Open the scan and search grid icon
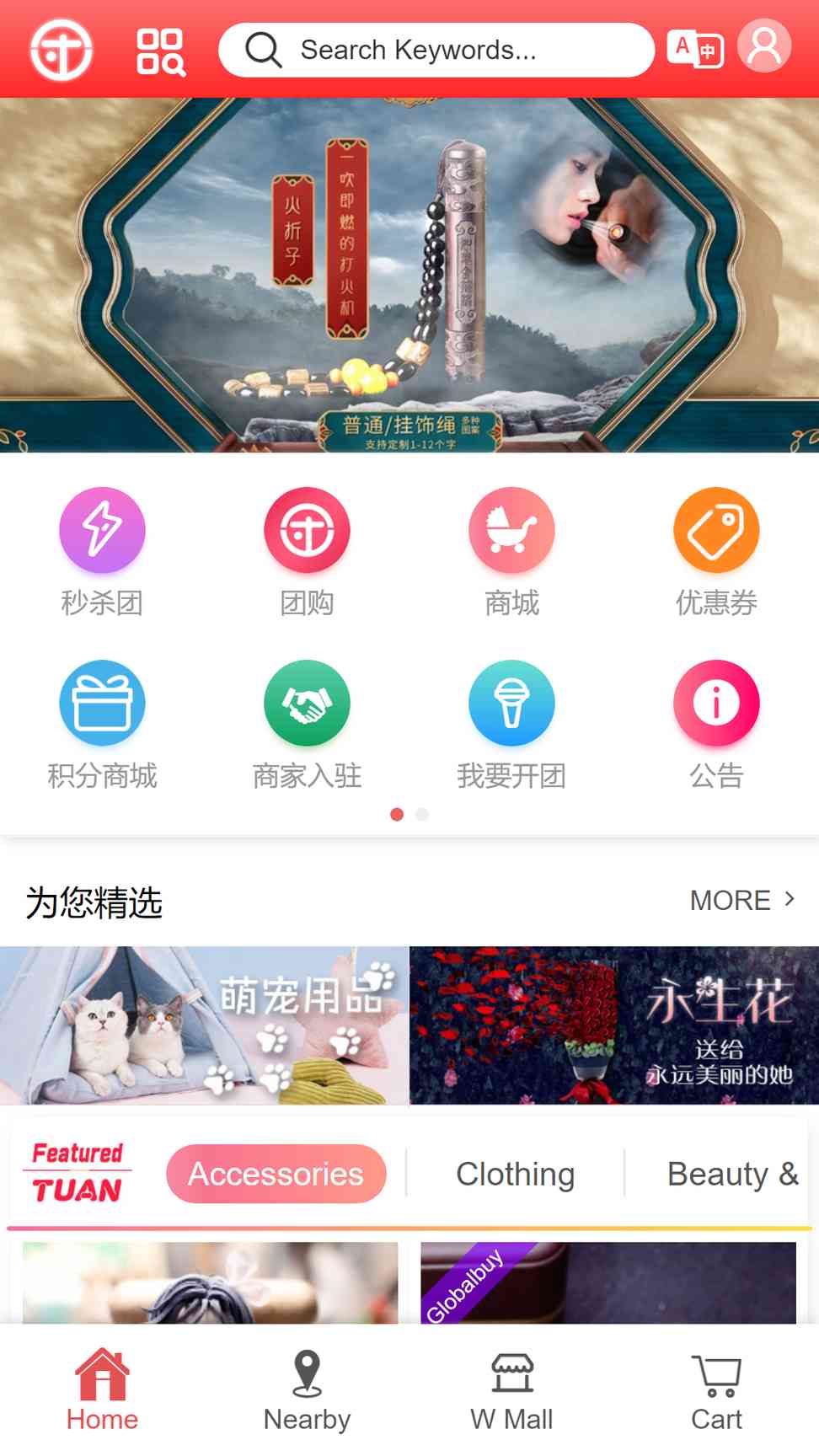Viewport: 819px width, 1456px height. click(160, 51)
